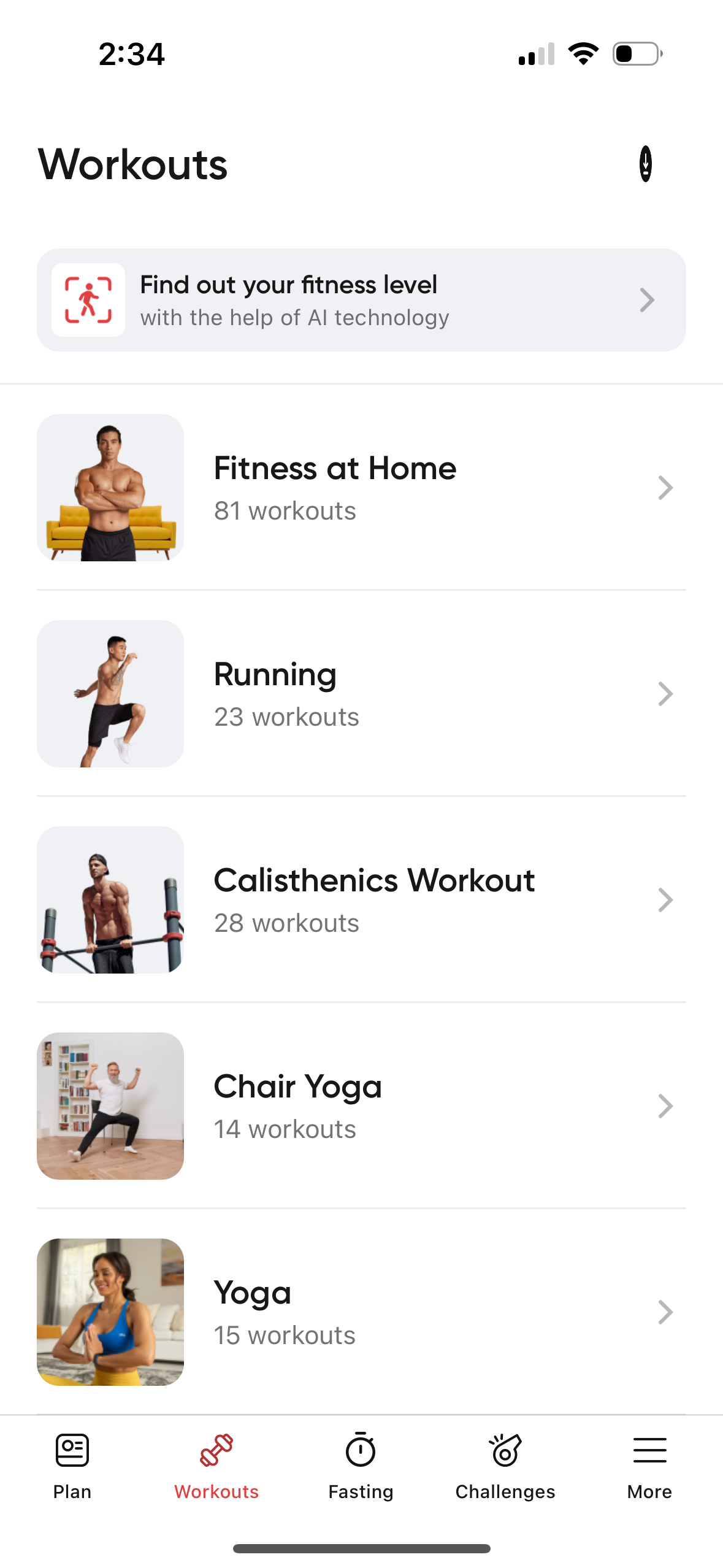Expand the Running row chevron
723x1568 pixels.
pos(666,694)
